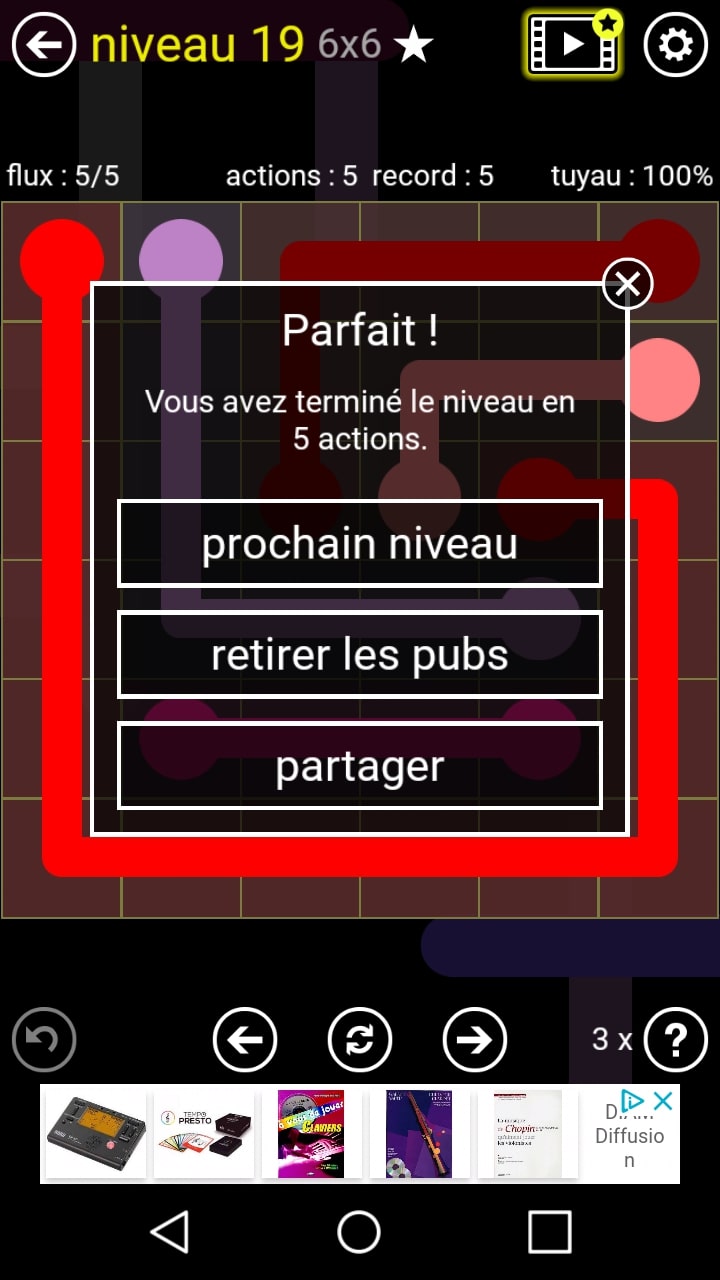
Task: Tap the system home button
Action: pos(359,1232)
